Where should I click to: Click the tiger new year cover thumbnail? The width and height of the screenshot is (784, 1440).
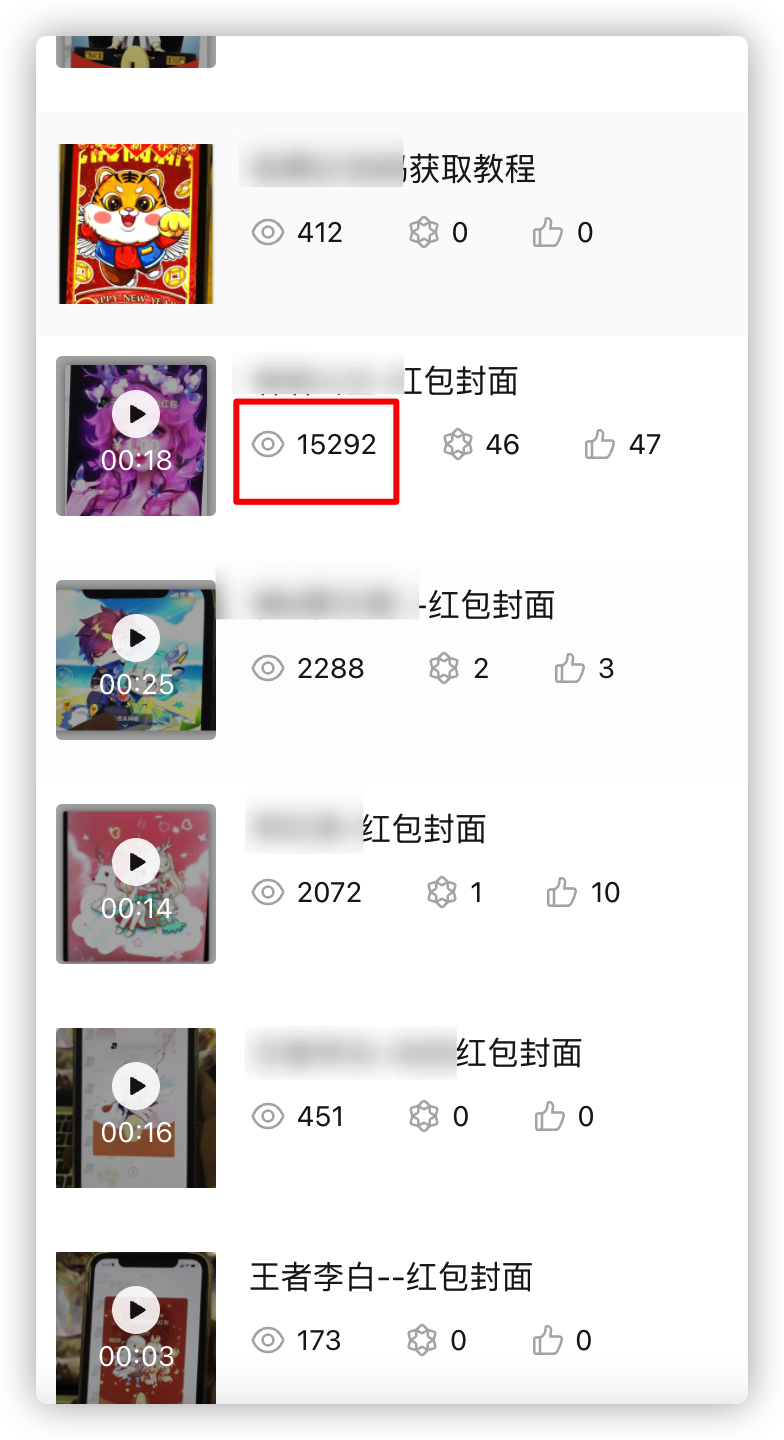pos(136,222)
